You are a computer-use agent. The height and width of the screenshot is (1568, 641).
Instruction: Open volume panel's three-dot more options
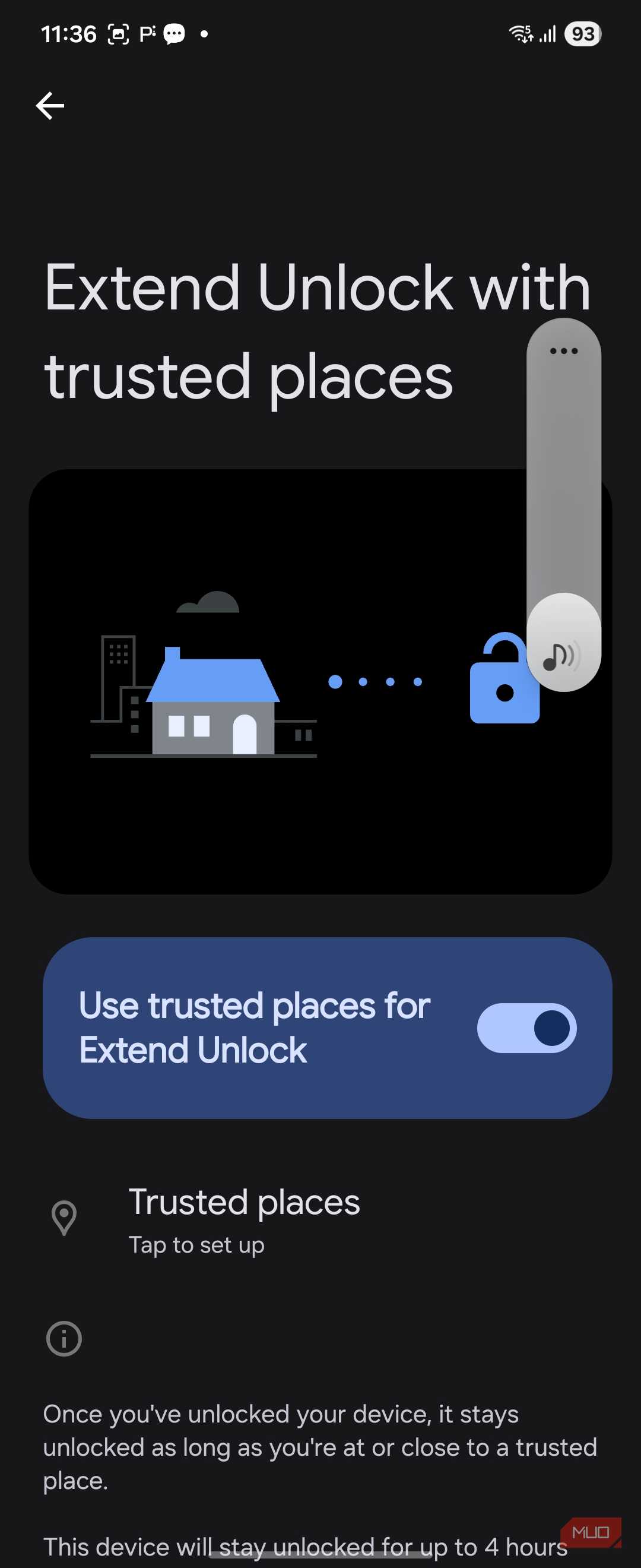pos(563,350)
